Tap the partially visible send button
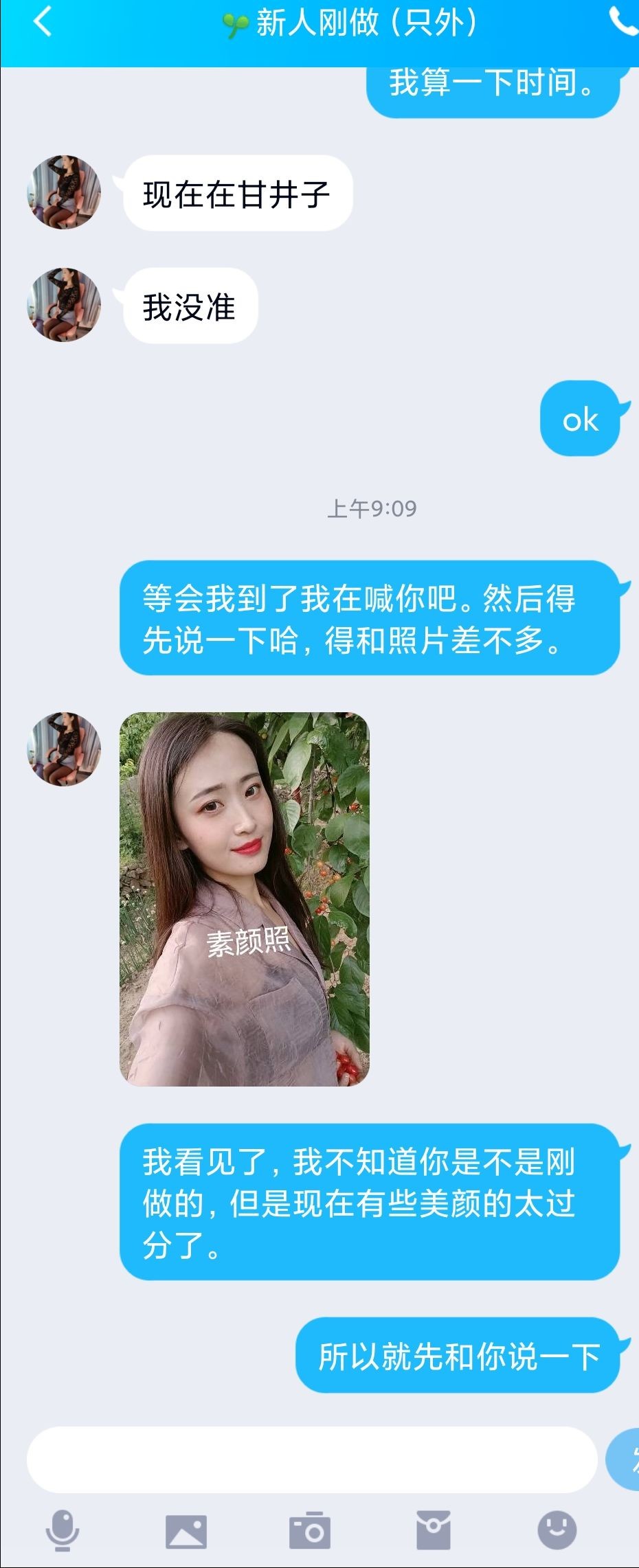639x1568 pixels. click(624, 1459)
